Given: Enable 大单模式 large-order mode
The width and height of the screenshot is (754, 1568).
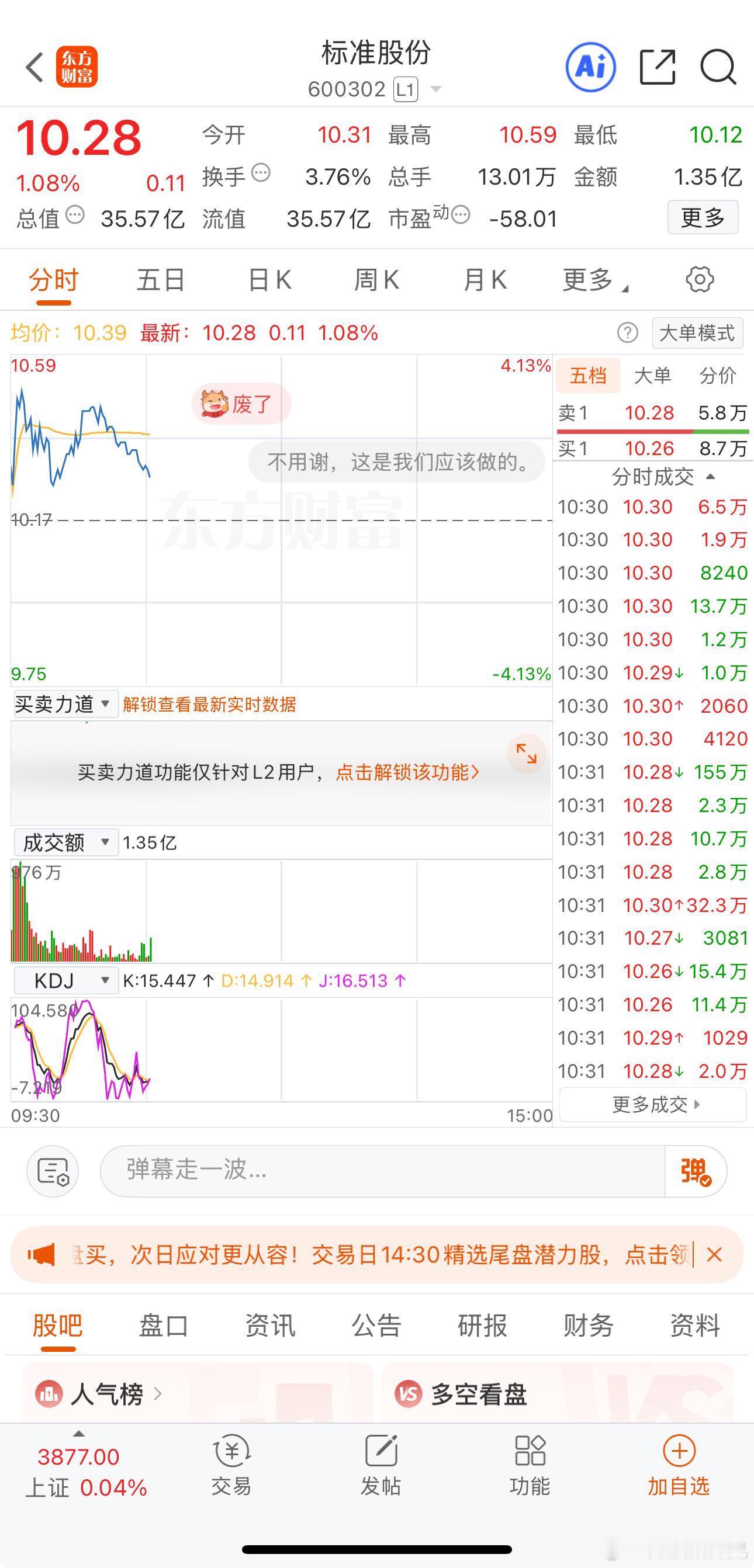Looking at the screenshot, I should point(697,333).
